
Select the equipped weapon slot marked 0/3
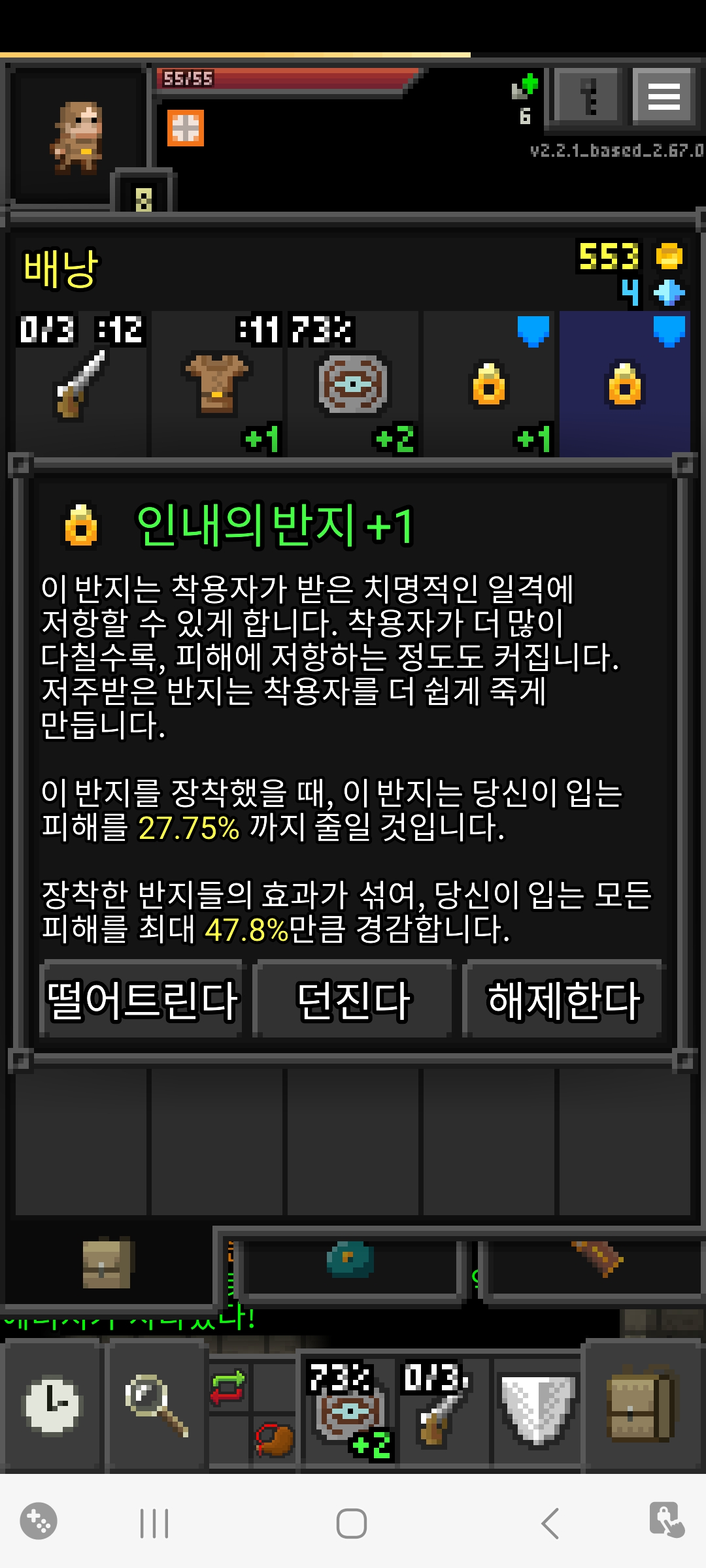point(82,385)
